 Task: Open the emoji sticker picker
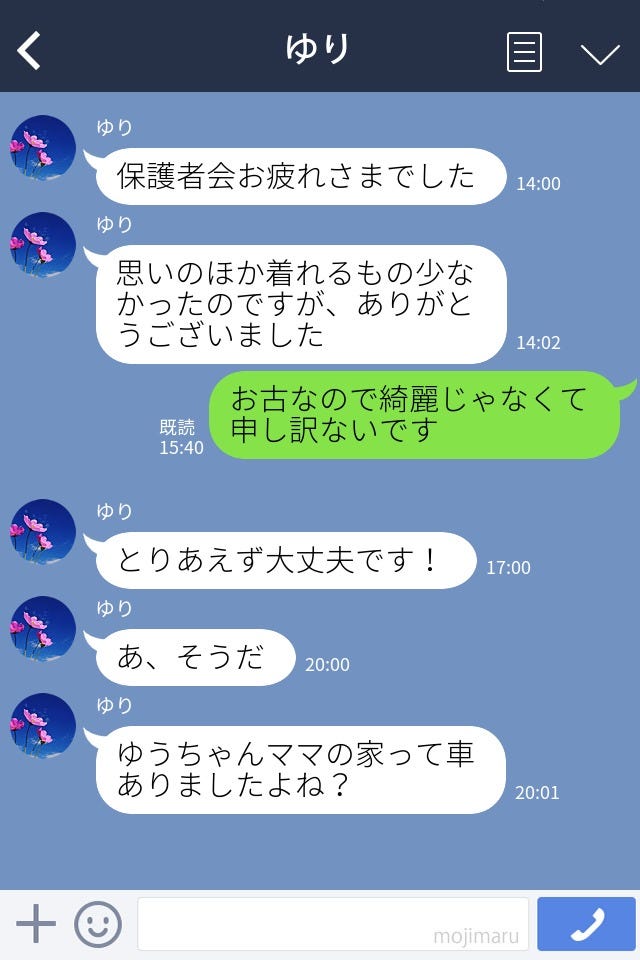point(98,924)
